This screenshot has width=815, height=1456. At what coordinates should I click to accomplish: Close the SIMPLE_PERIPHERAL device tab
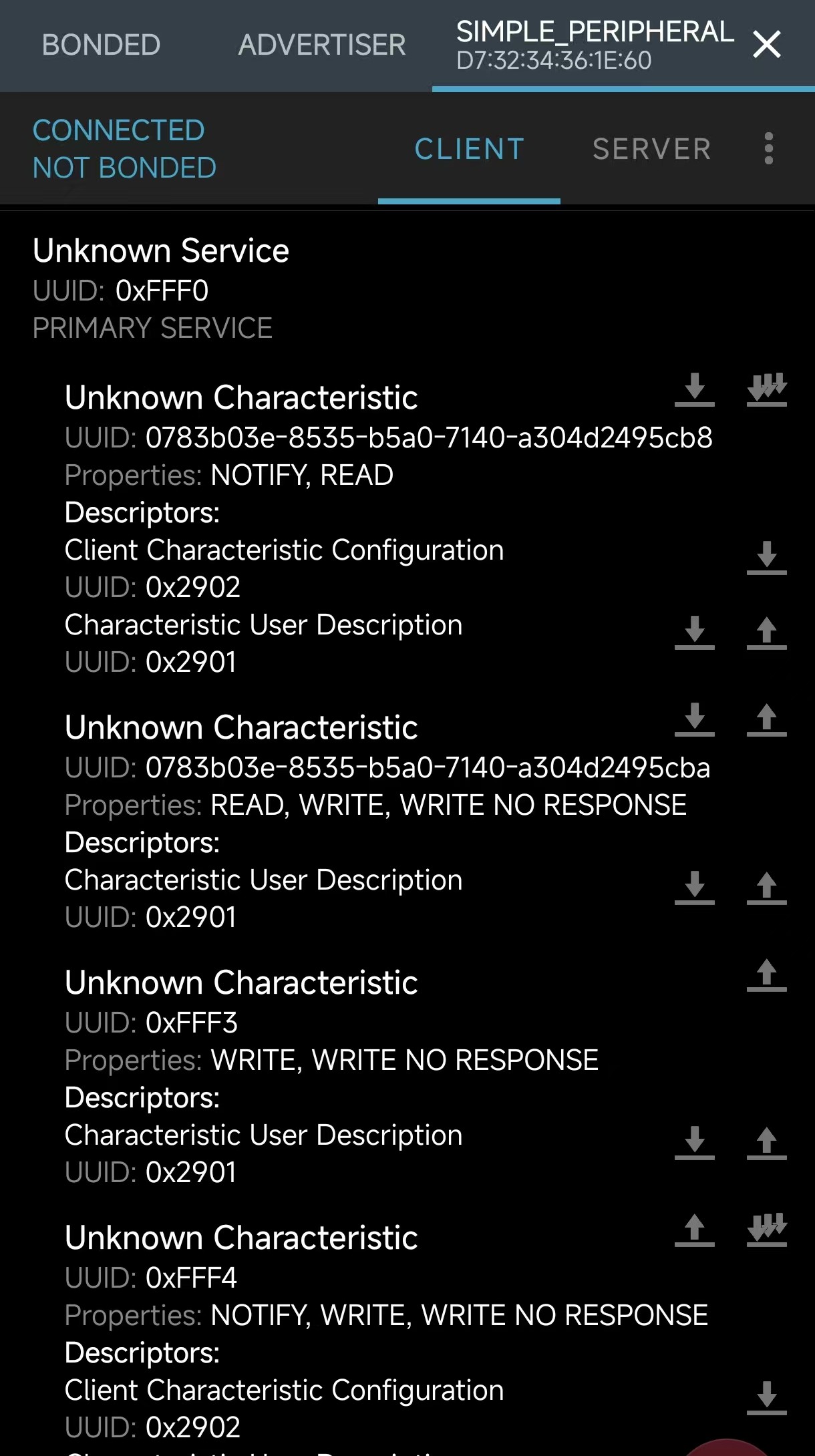coord(766,45)
